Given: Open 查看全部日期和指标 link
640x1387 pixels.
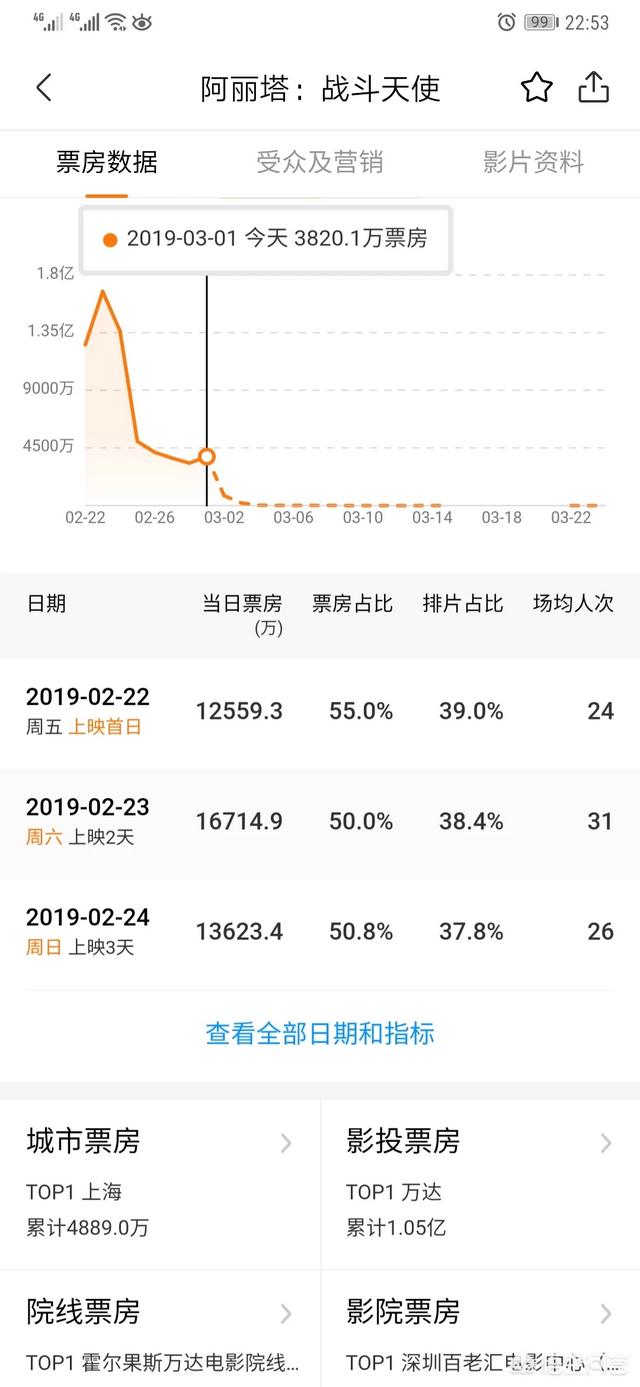Looking at the screenshot, I should 320,1033.
